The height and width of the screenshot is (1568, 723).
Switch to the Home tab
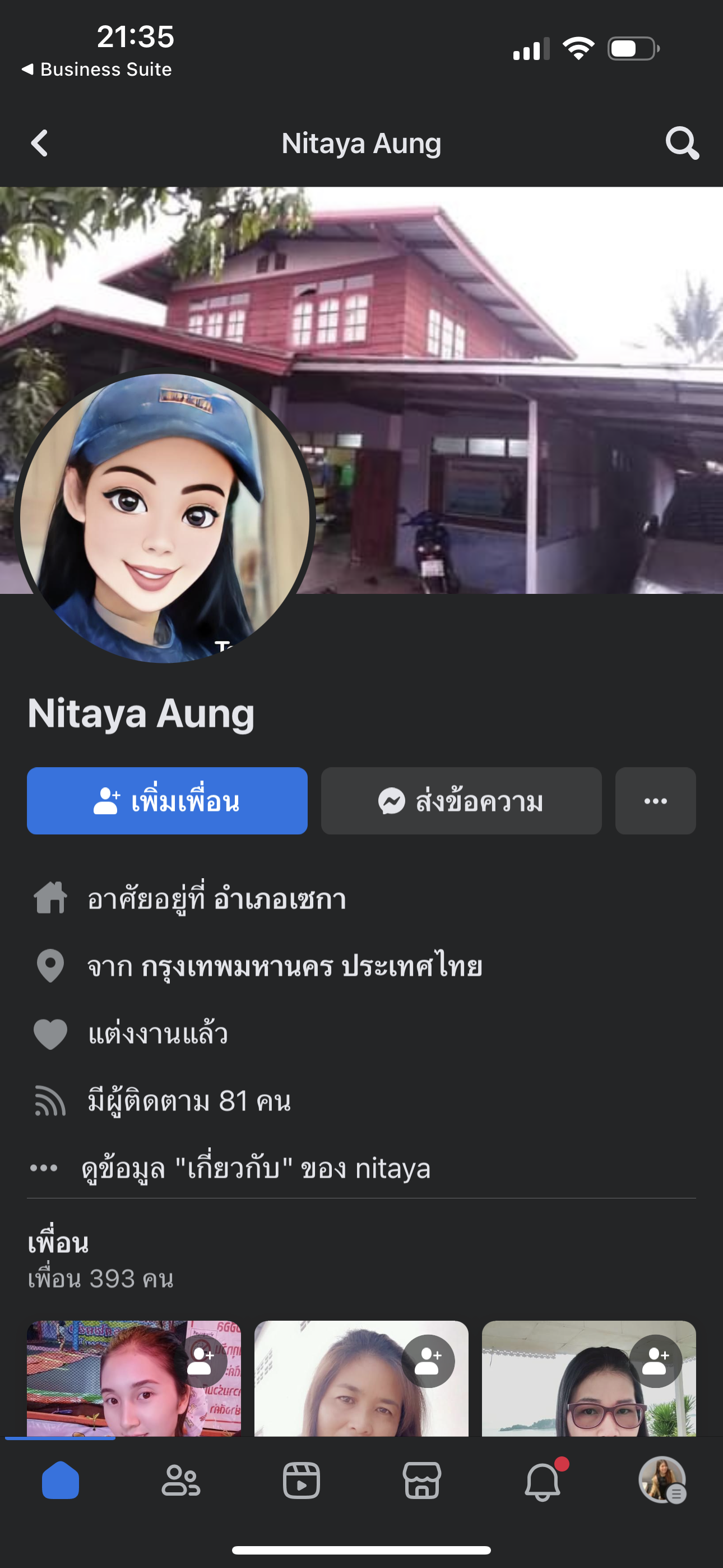(x=61, y=1481)
